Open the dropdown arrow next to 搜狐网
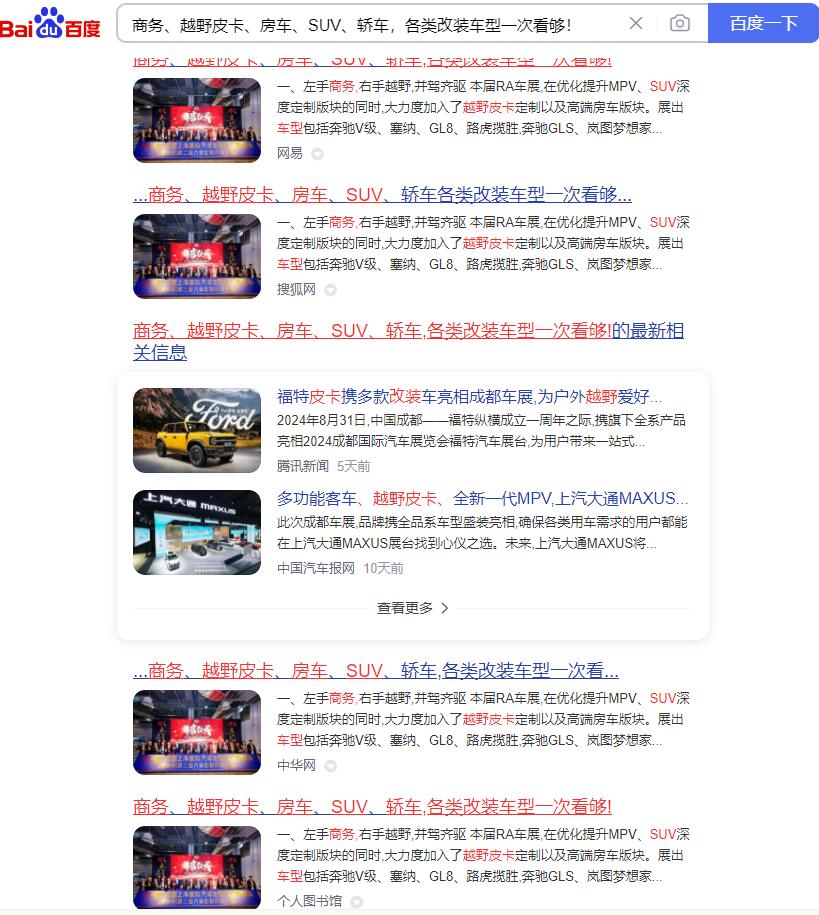This screenshot has width=819, height=915. pyautogui.click(x=330, y=290)
